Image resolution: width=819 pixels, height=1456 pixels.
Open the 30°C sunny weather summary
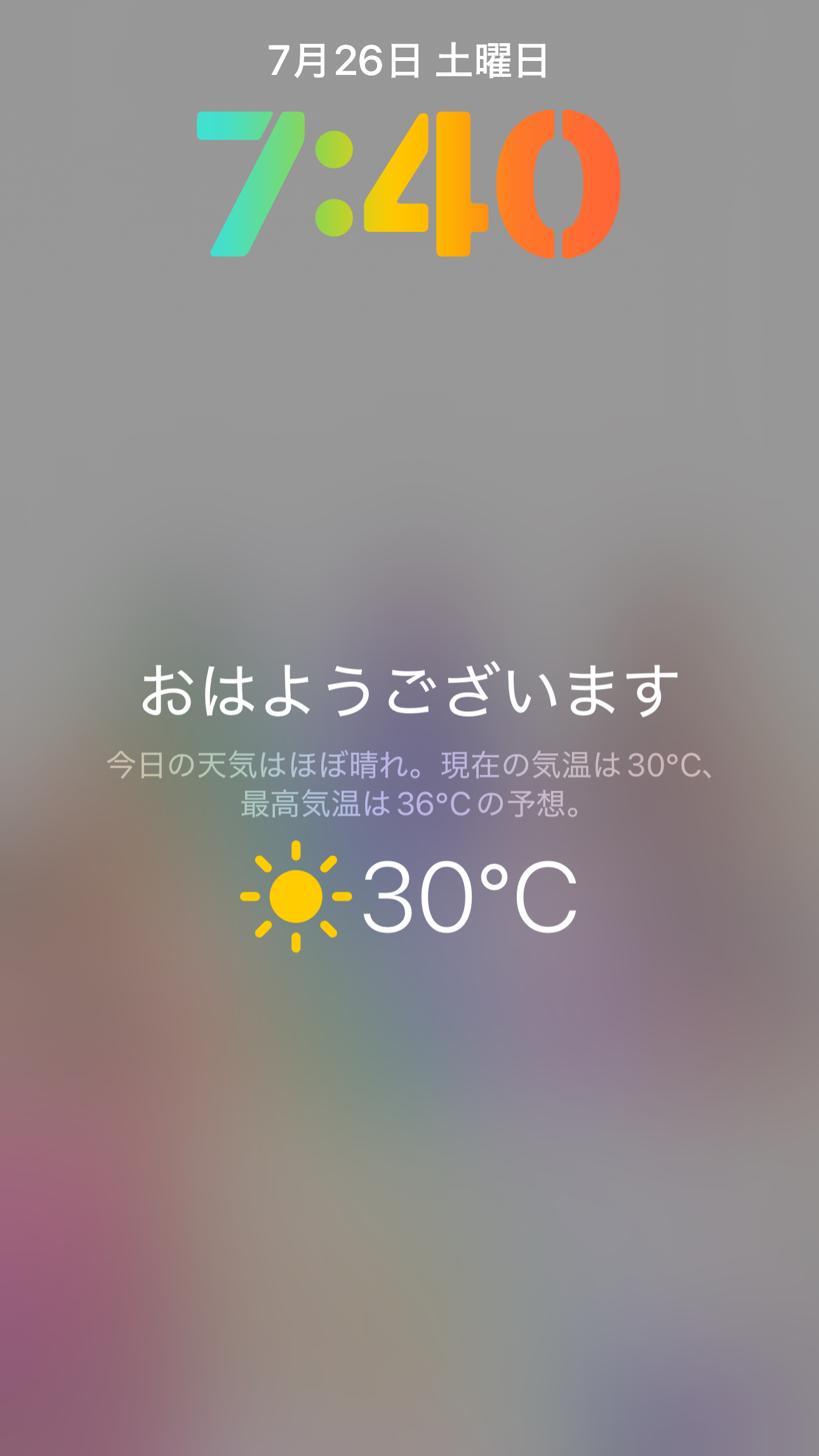409,895
